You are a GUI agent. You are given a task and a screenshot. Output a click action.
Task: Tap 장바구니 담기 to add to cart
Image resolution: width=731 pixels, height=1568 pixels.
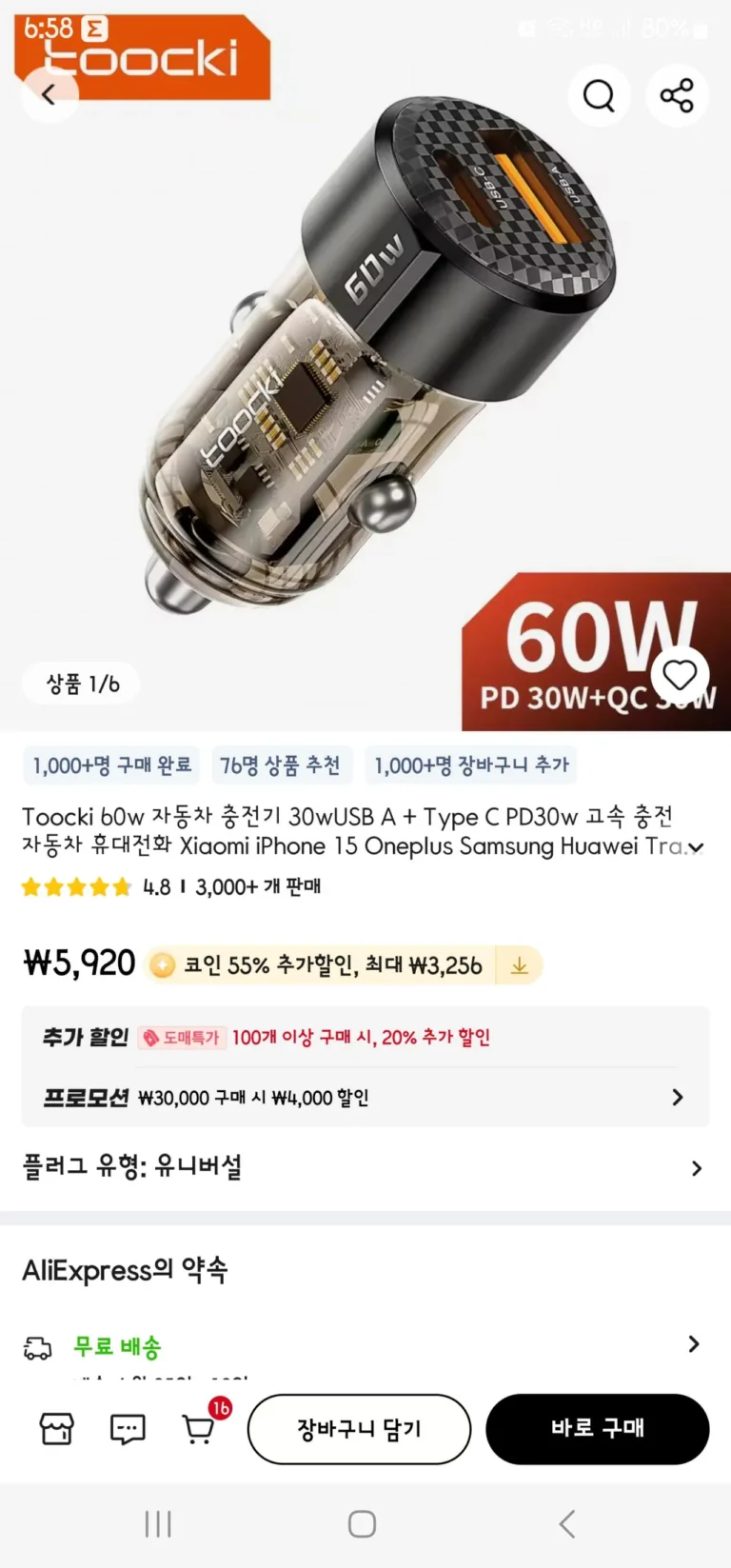tap(359, 1428)
